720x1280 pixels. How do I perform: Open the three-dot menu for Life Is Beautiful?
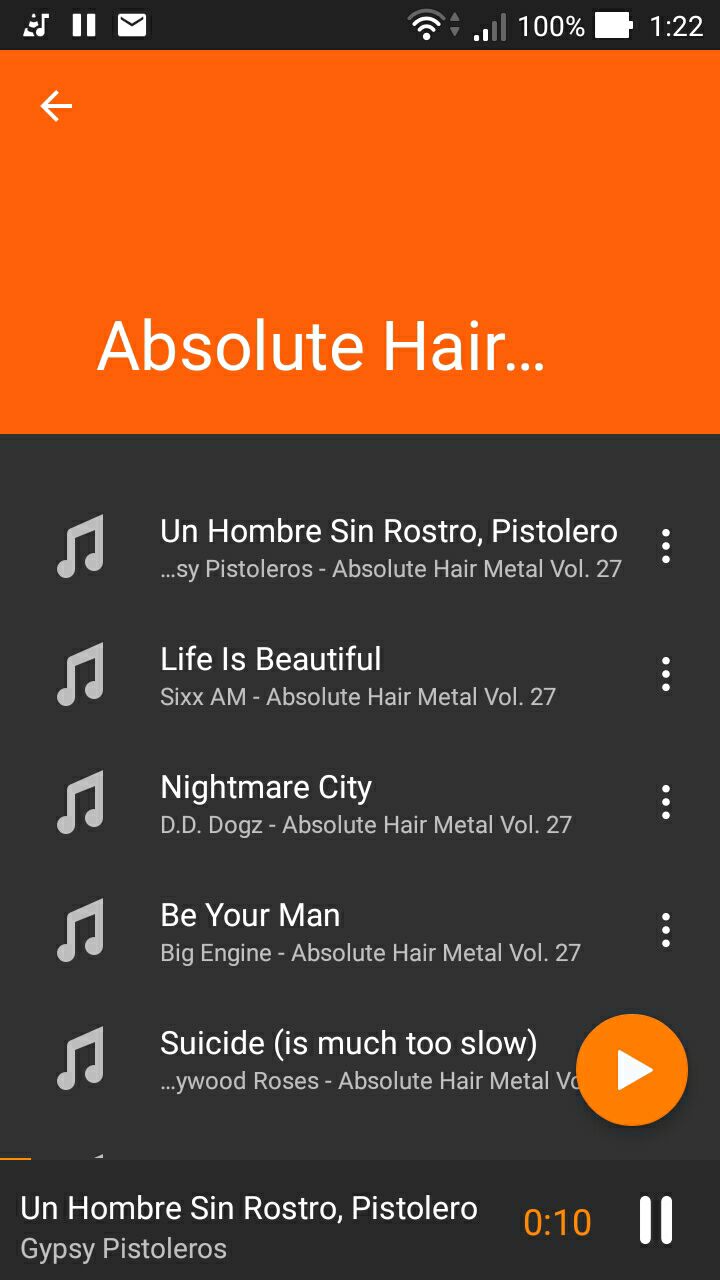point(665,675)
